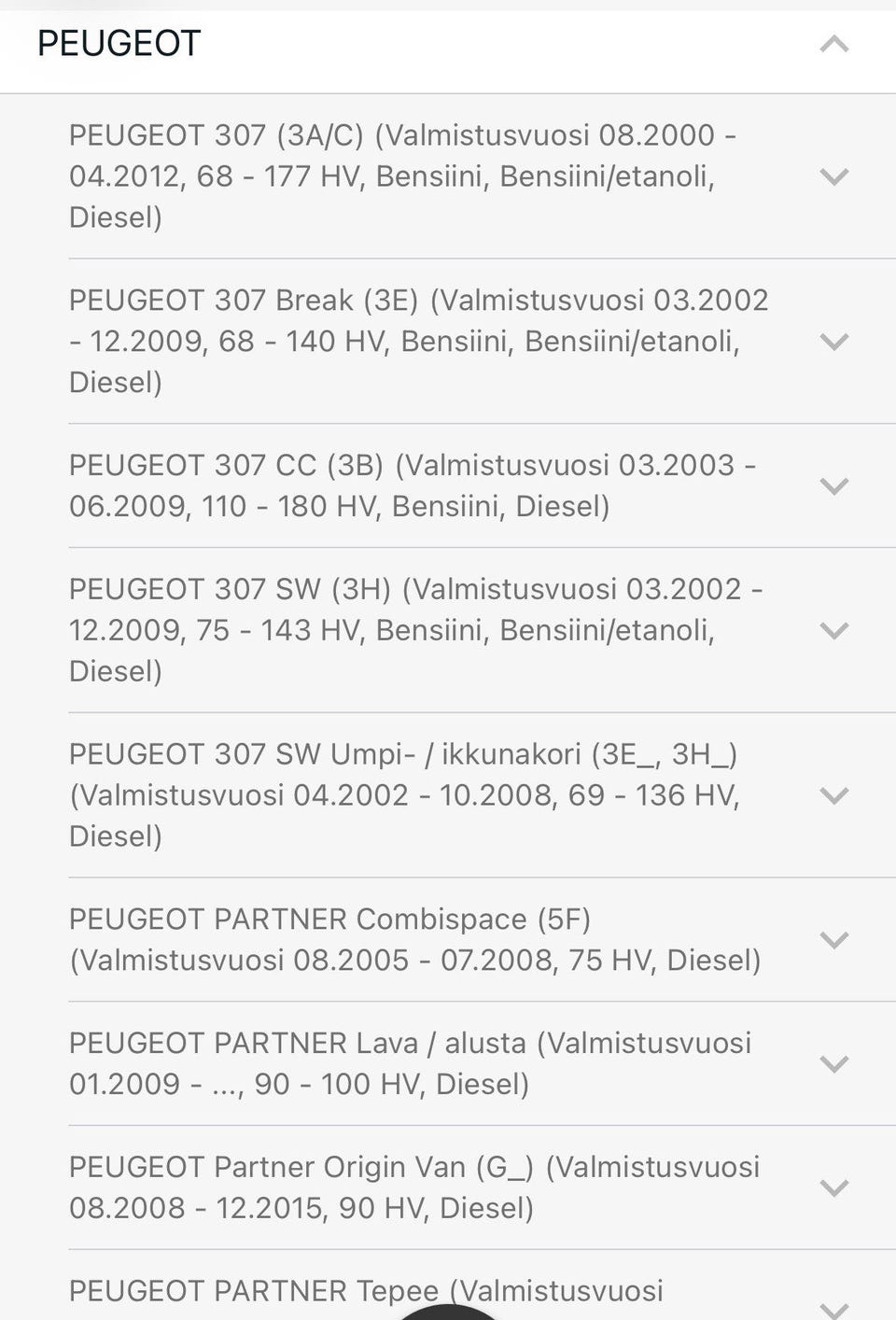Screen dimensions: 896x1320
Task: Expand PEUGEOT 307 SW Umpi- / ikkunakori entry
Action: click(x=833, y=795)
